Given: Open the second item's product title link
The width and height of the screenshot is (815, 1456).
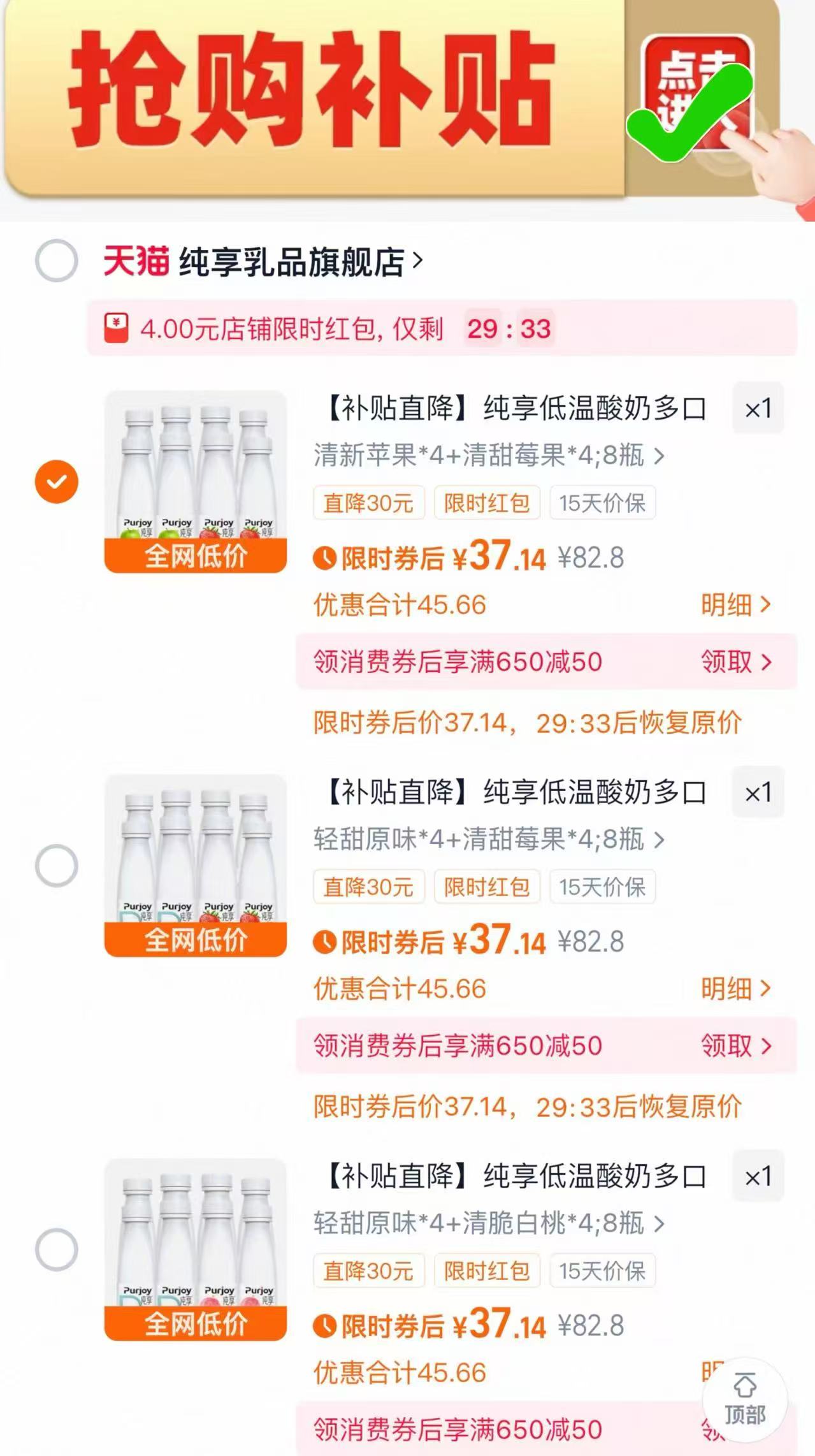Looking at the screenshot, I should pyautogui.click(x=510, y=792).
